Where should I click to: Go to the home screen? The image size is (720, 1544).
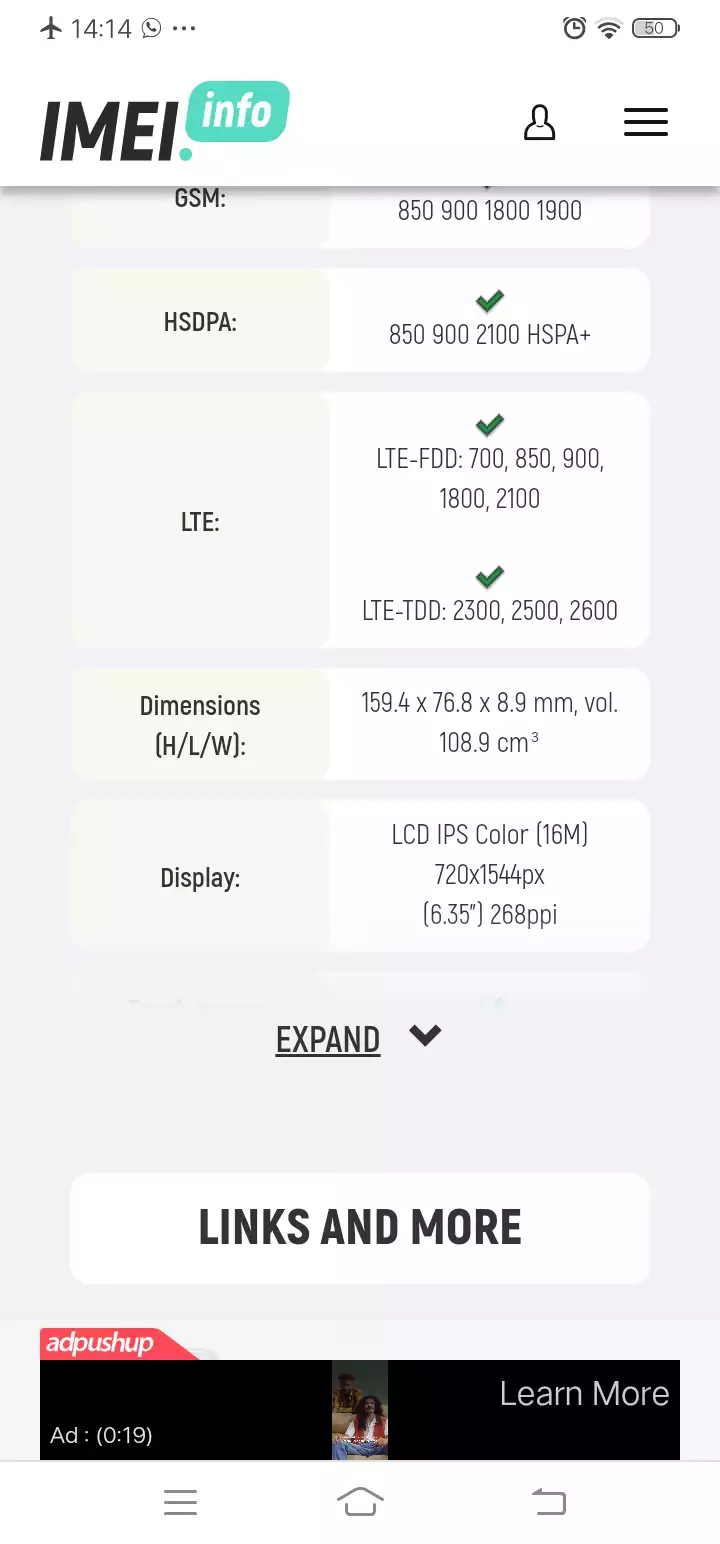point(360,1501)
